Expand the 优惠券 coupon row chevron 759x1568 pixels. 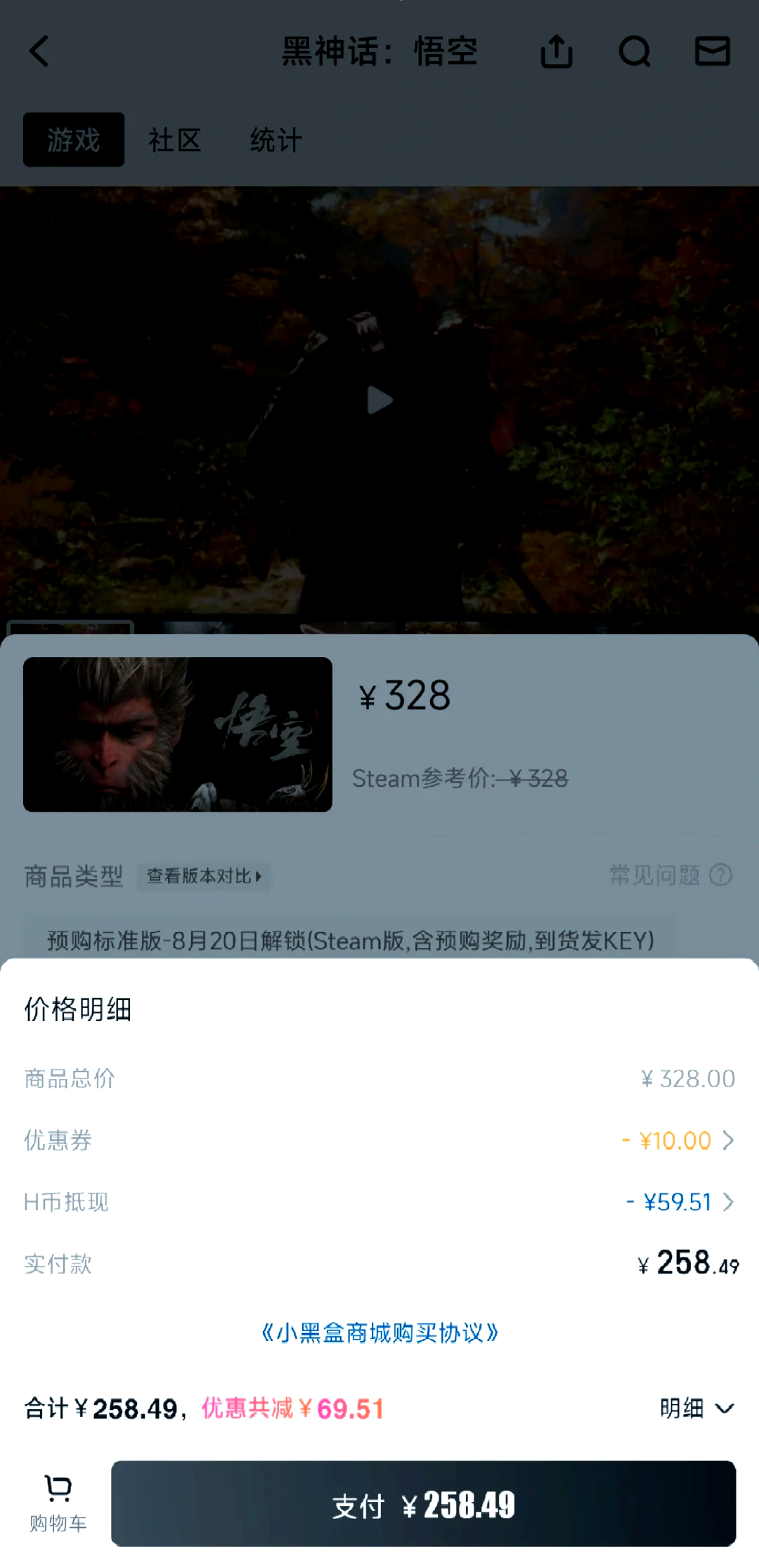pos(728,1140)
